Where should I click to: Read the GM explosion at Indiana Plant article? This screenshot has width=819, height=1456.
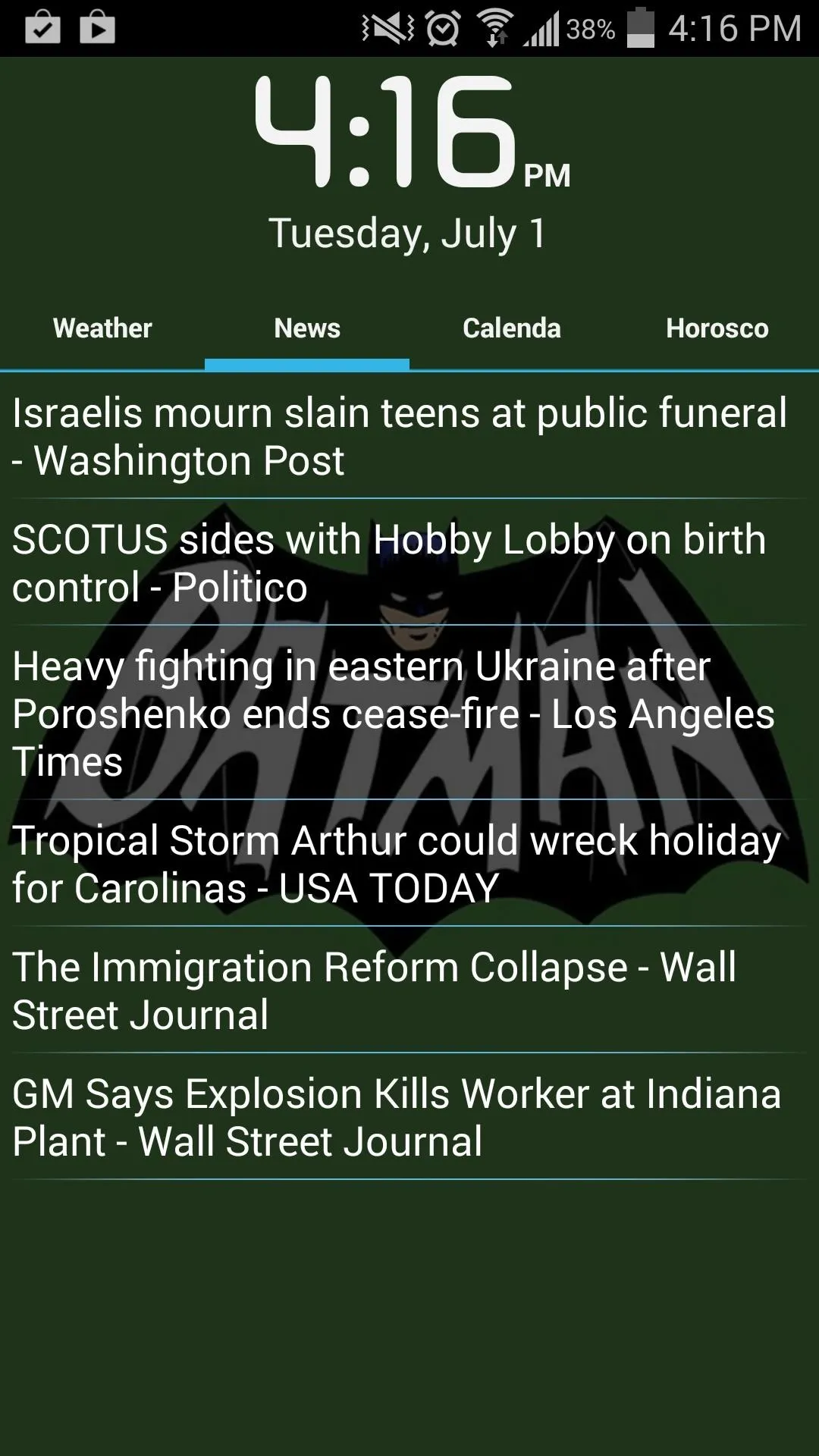click(x=409, y=1117)
